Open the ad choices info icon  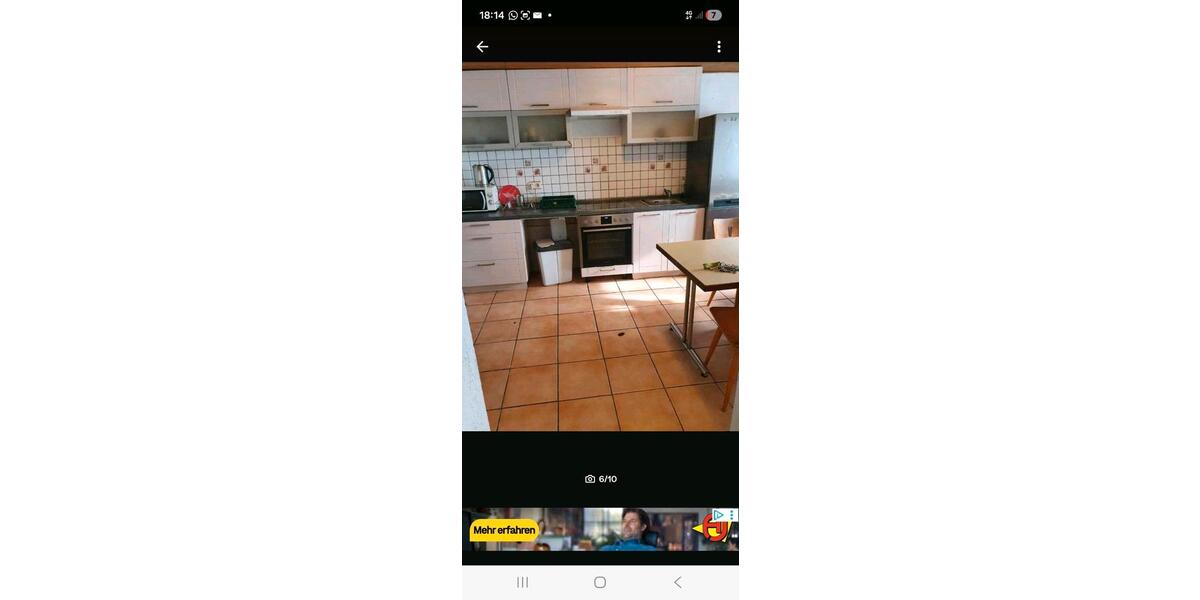[718, 515]
